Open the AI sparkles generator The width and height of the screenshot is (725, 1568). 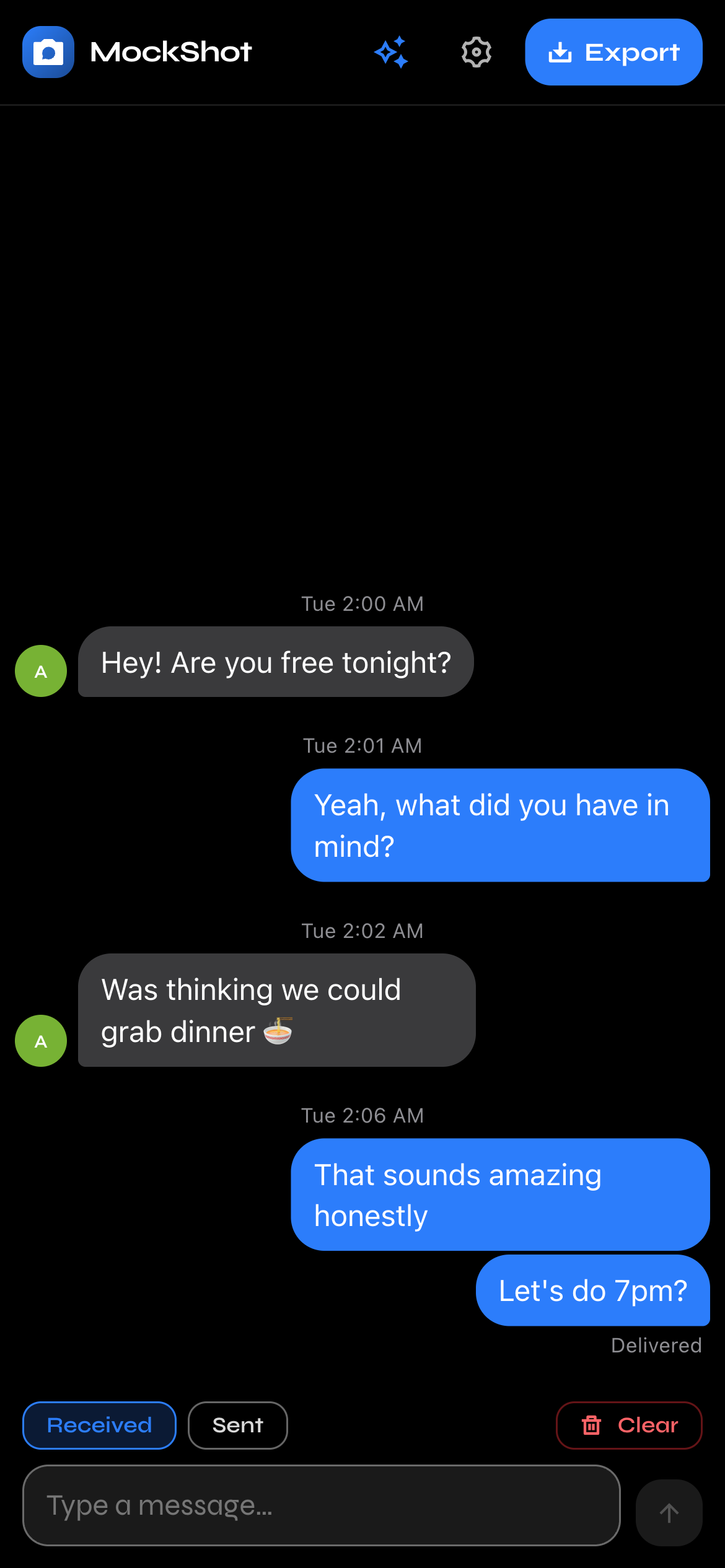pyautogui.click(x=392, y=52)
